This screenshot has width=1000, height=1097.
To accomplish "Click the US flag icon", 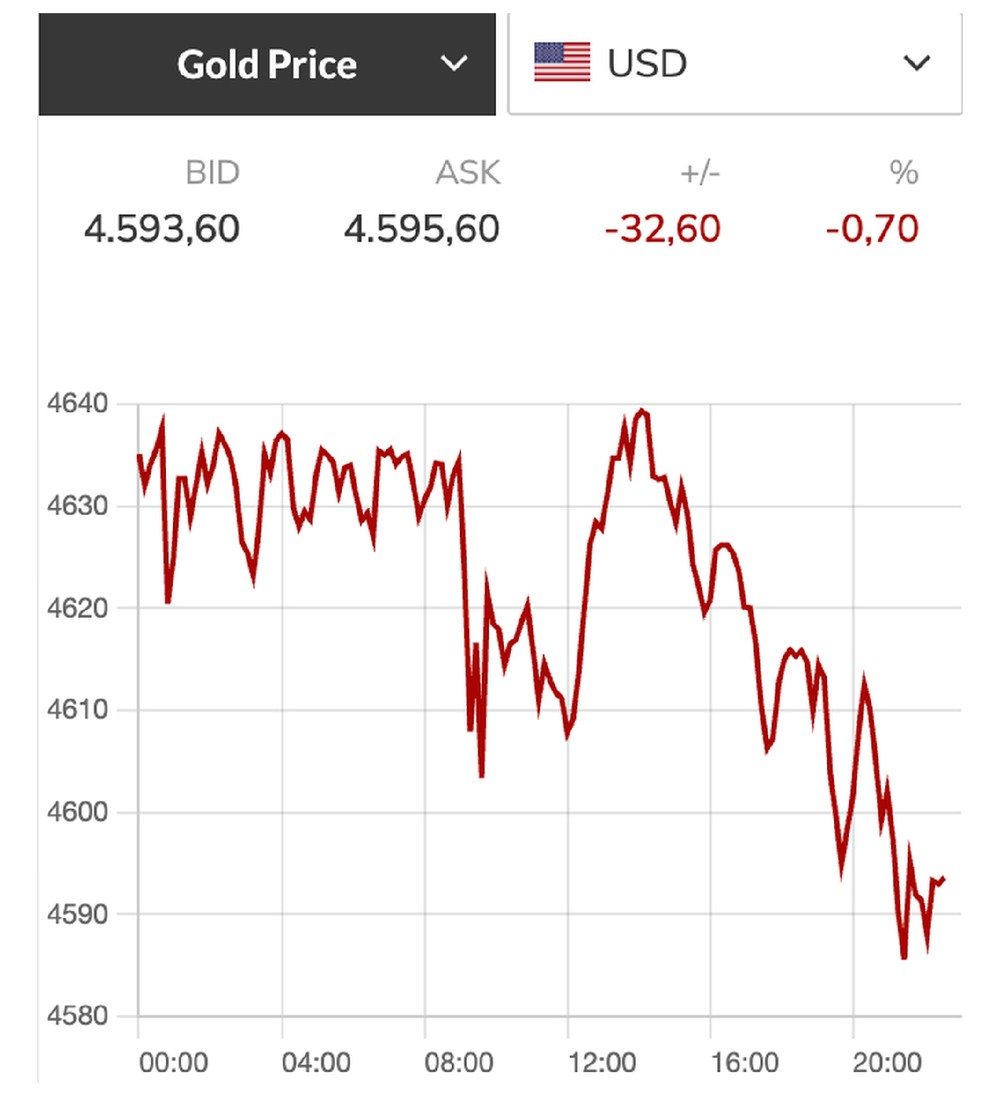I will (562, 63).
